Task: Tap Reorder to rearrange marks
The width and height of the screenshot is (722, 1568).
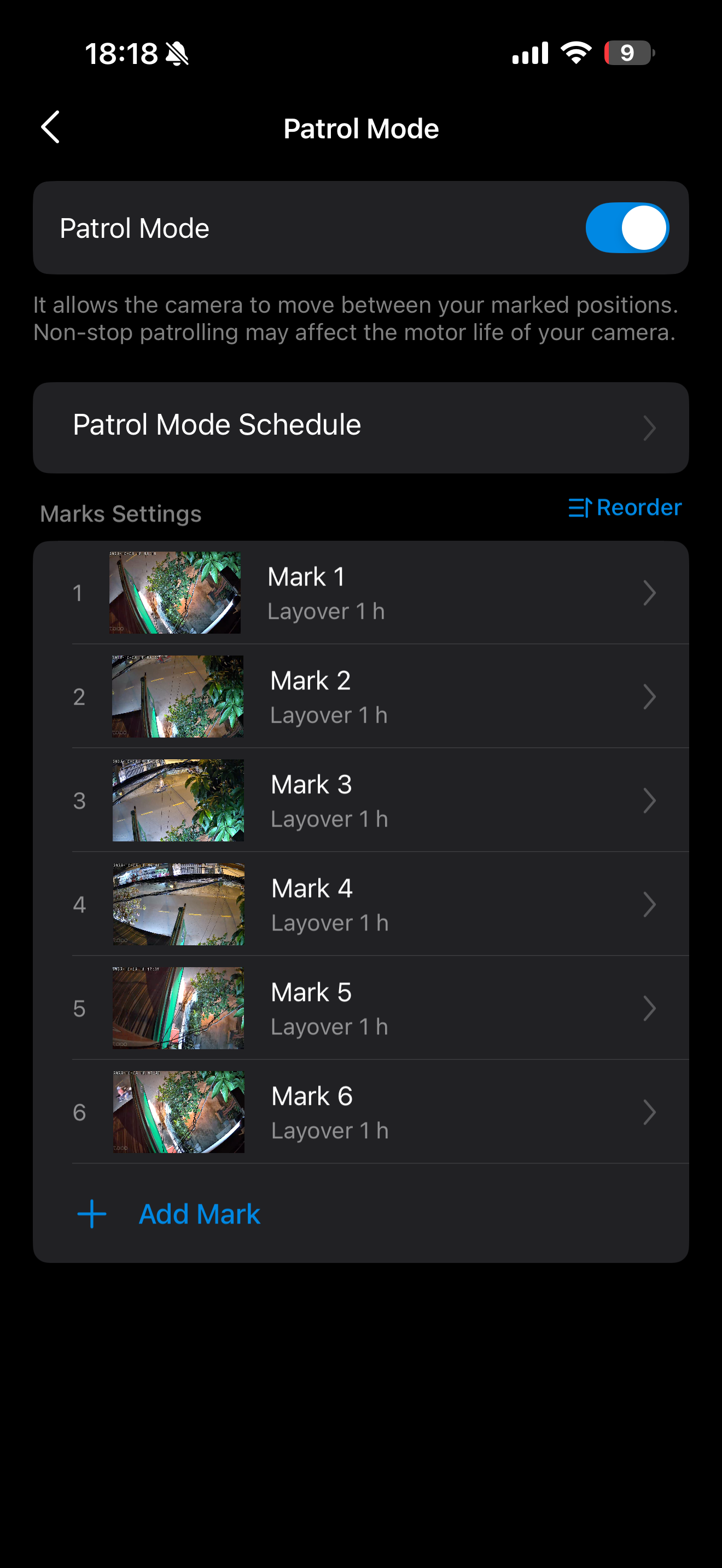Action: click(625, 508)
